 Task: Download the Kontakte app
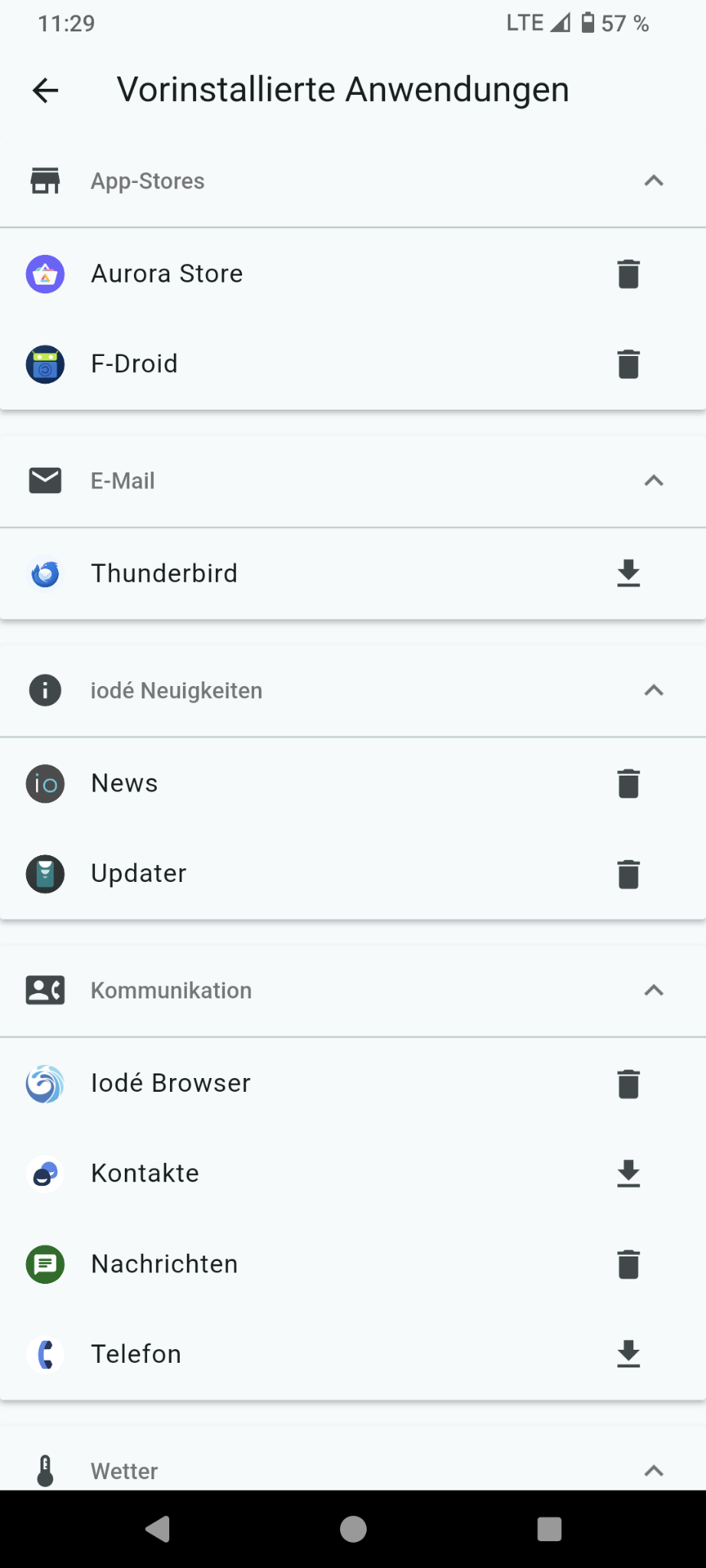pyautogui.click(x=628, y=1173)
